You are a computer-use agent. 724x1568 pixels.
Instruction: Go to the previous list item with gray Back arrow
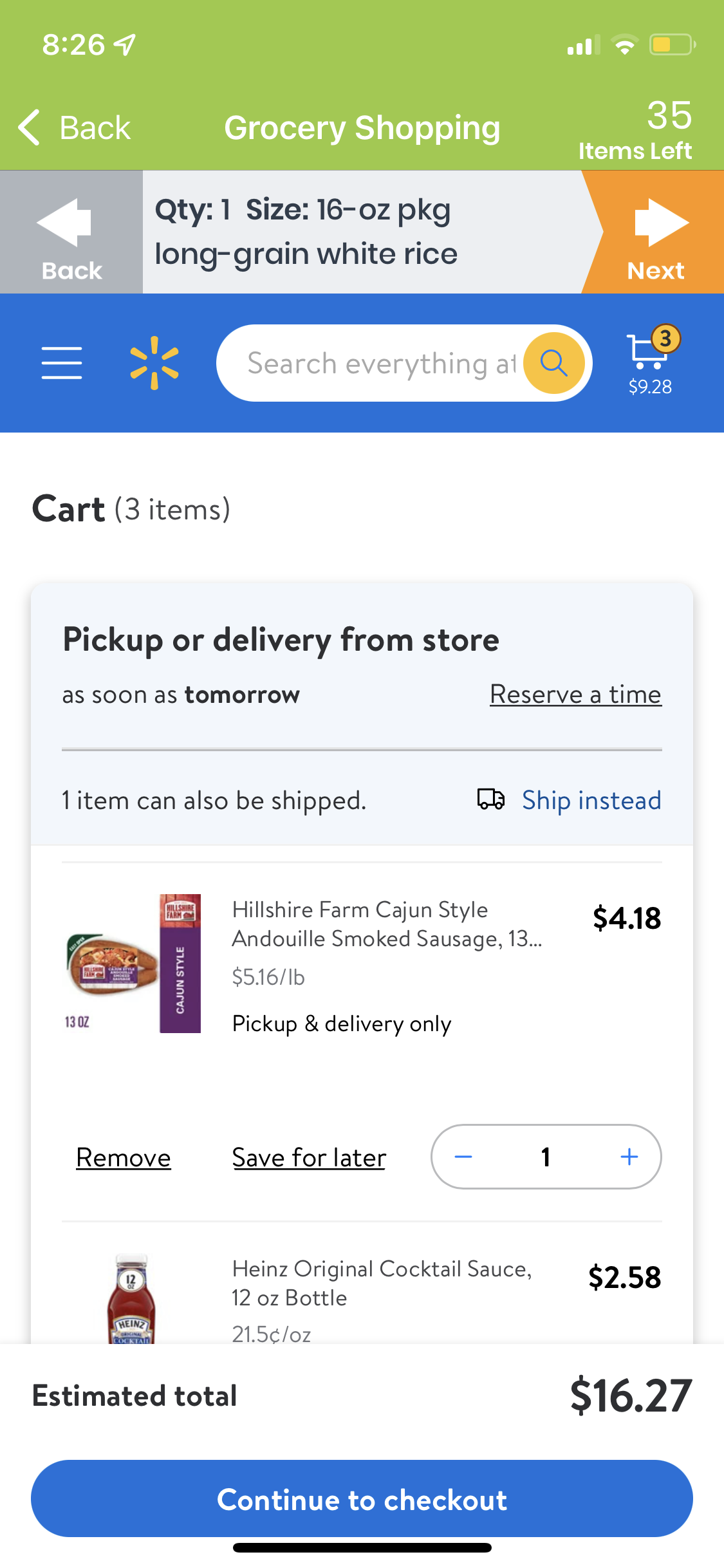tap(71, 232)
